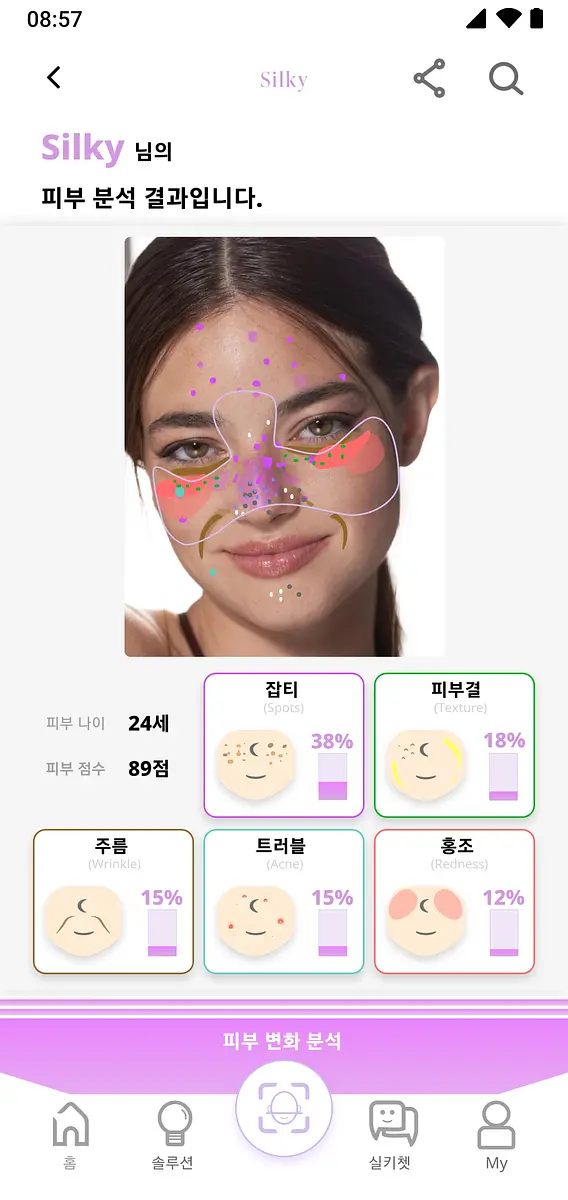568x1200 pixels.
Task: Open the 잡티 (Spots) card
Action: [284, 745]
